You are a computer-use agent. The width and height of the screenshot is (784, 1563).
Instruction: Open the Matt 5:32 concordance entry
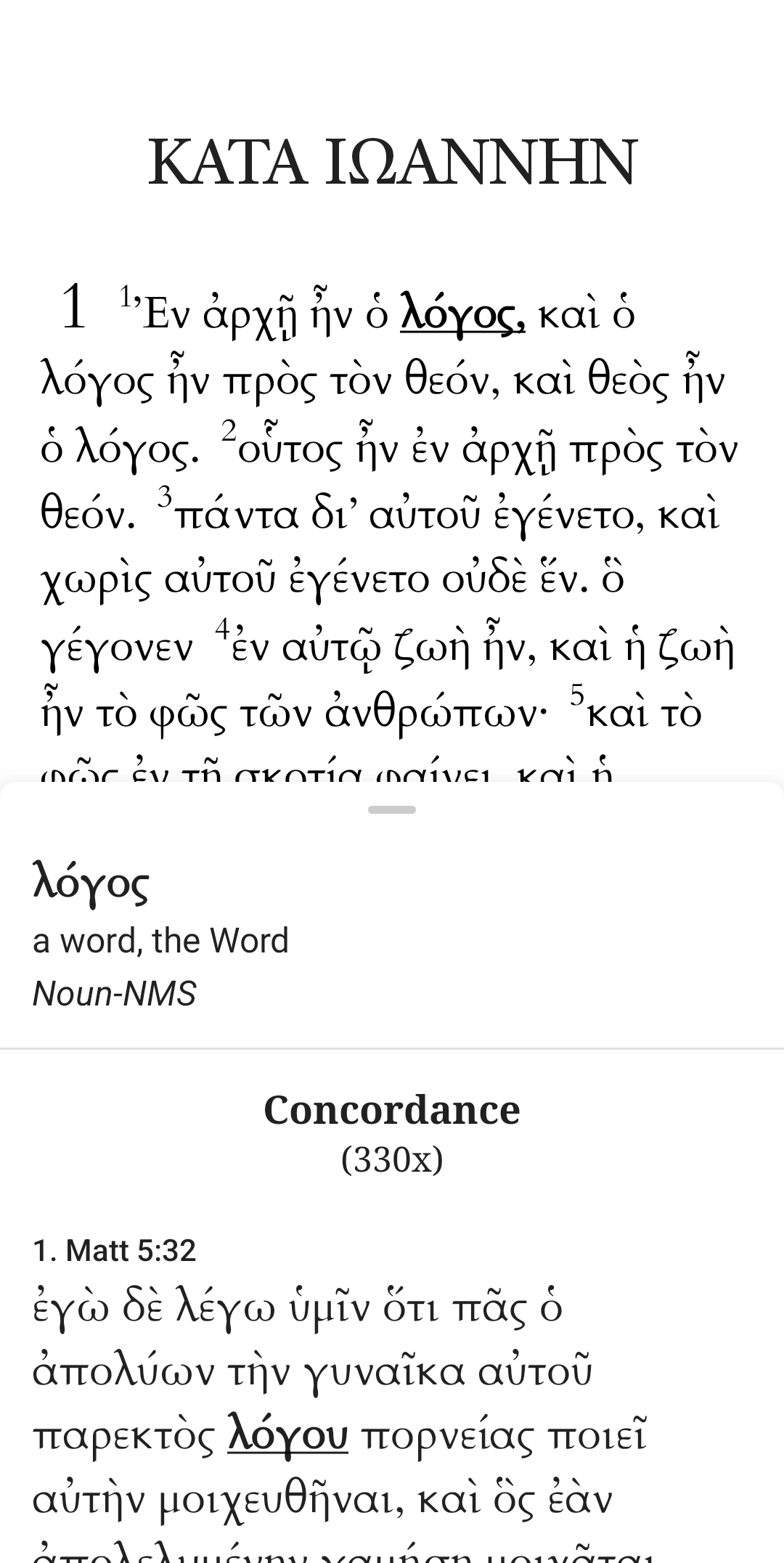115,1250
